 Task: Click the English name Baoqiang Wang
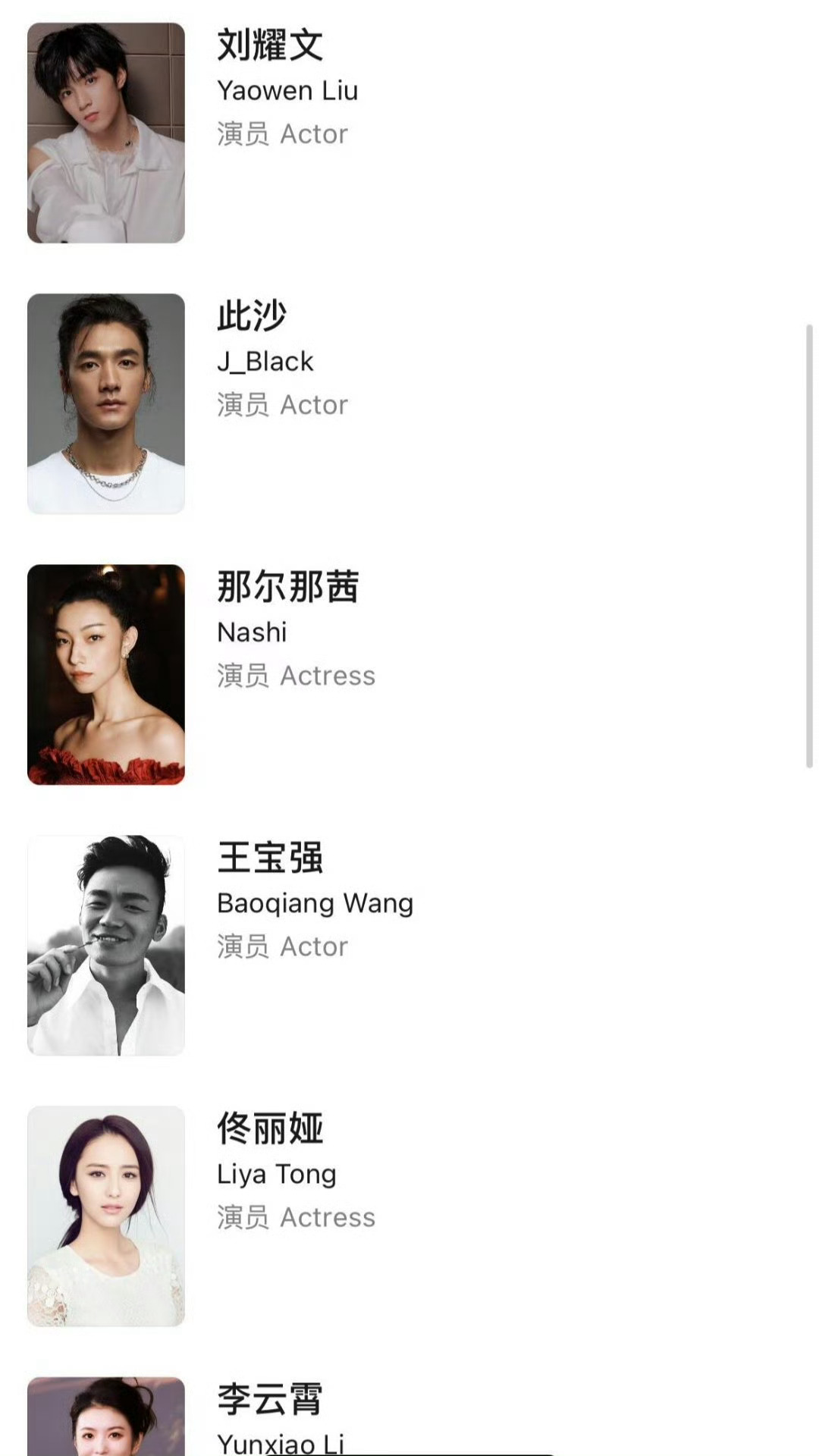[315, 902]
